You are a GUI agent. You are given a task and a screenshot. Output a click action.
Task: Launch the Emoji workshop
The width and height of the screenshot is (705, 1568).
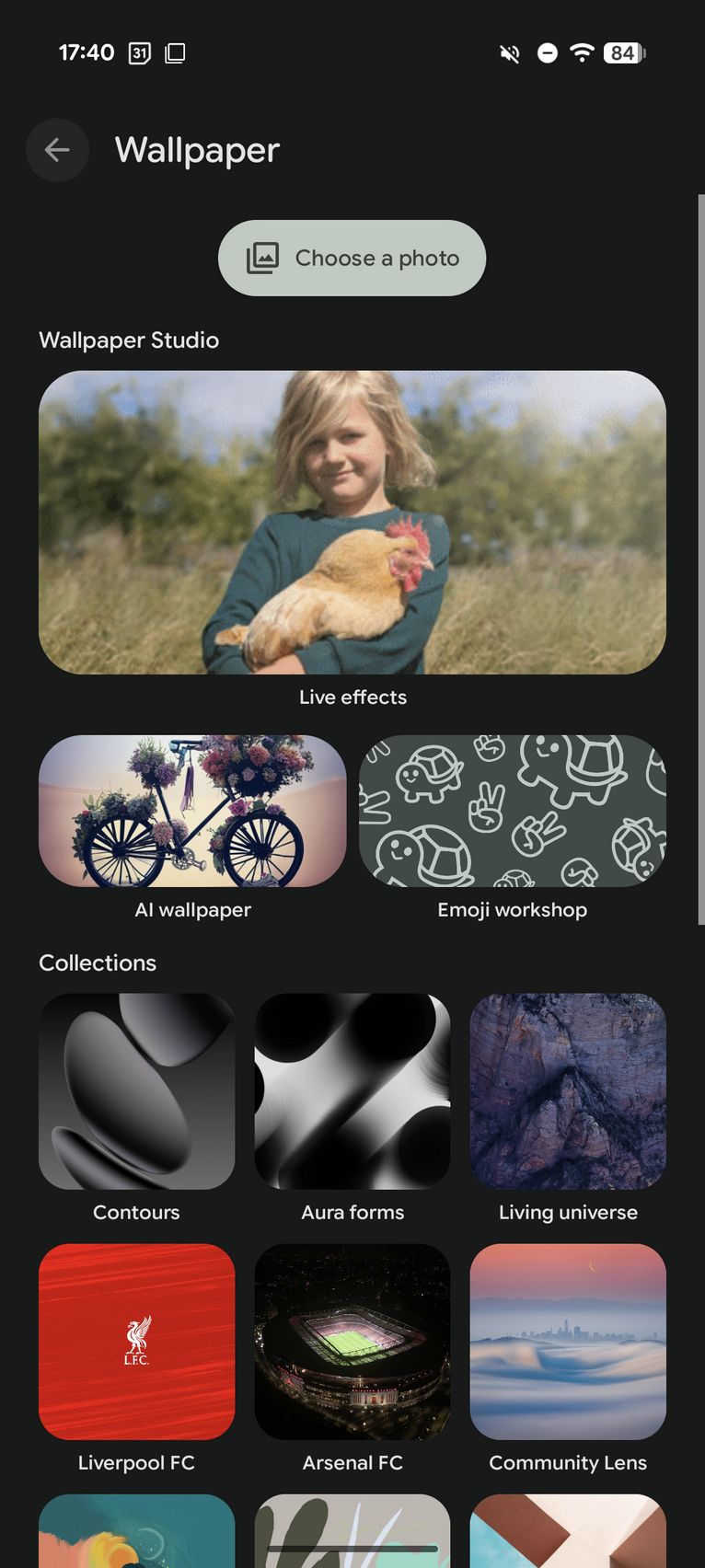tap(513, 811)
